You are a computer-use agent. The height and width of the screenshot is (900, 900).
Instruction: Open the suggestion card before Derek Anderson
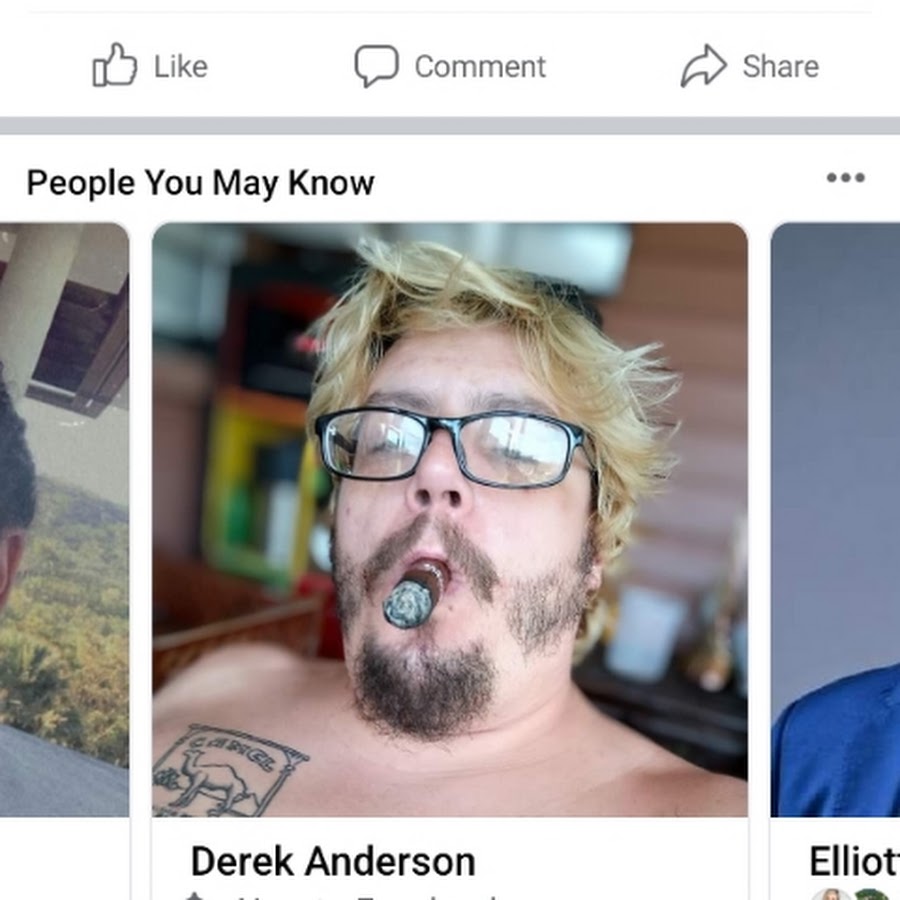point(64,520)
